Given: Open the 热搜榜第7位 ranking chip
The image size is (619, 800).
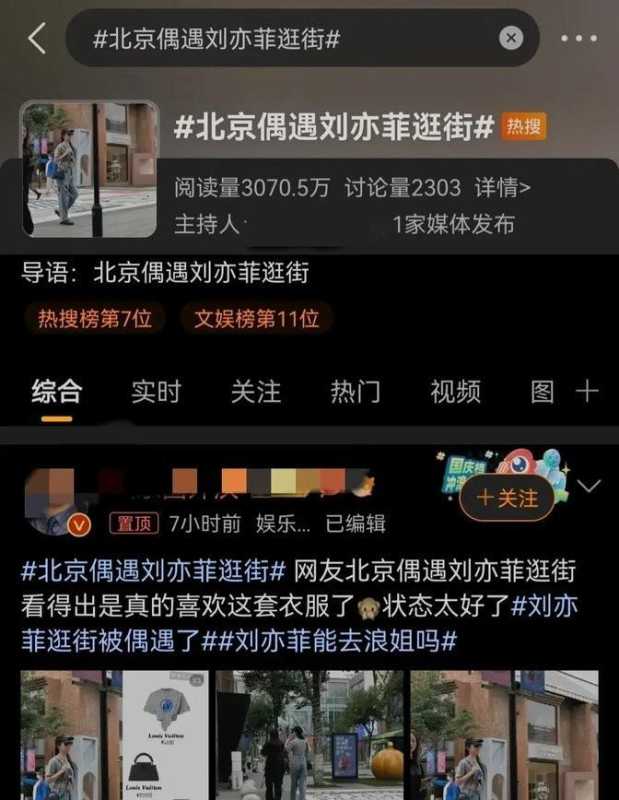Looking at the screenshot, I should tap(95, 319).
